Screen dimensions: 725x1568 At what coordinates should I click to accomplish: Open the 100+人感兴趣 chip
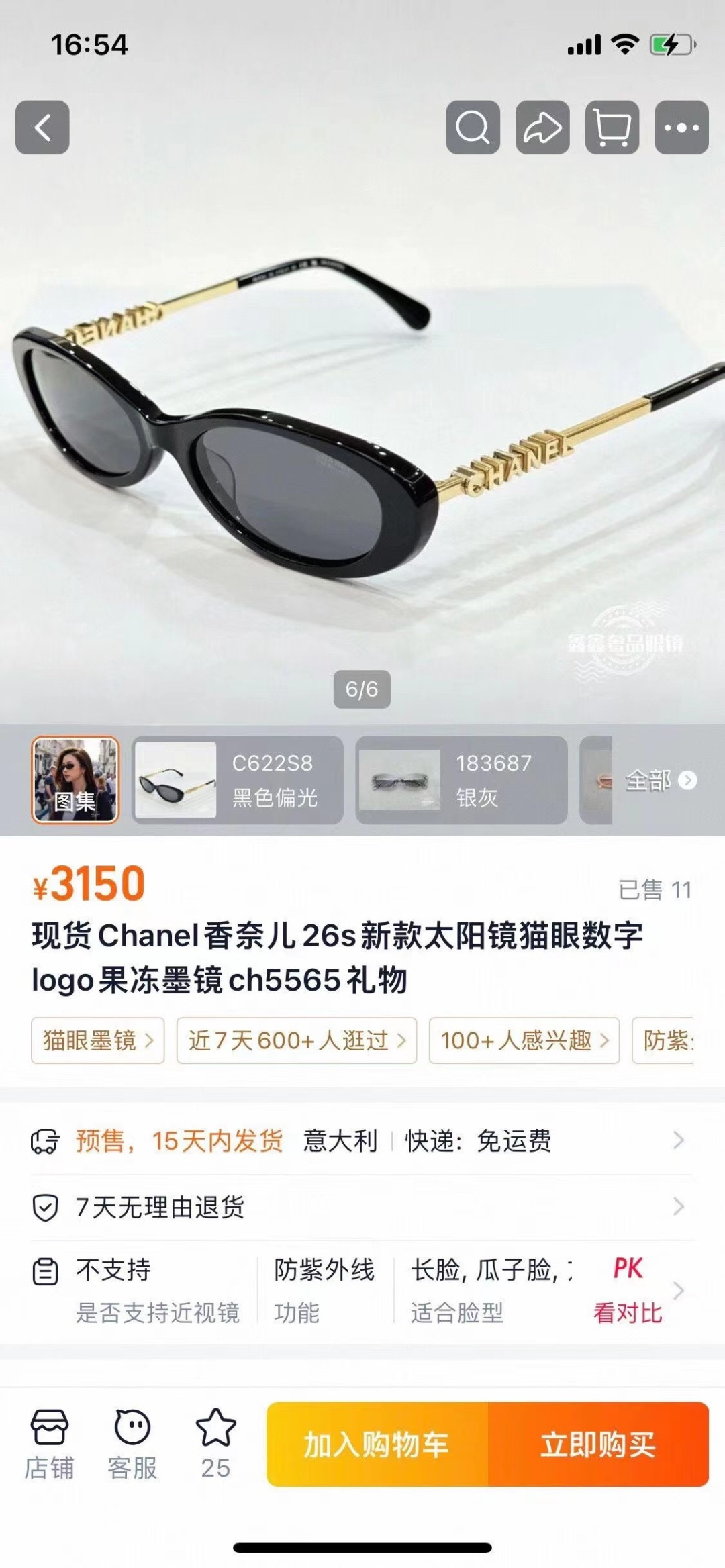click(x=524, y=1040)
